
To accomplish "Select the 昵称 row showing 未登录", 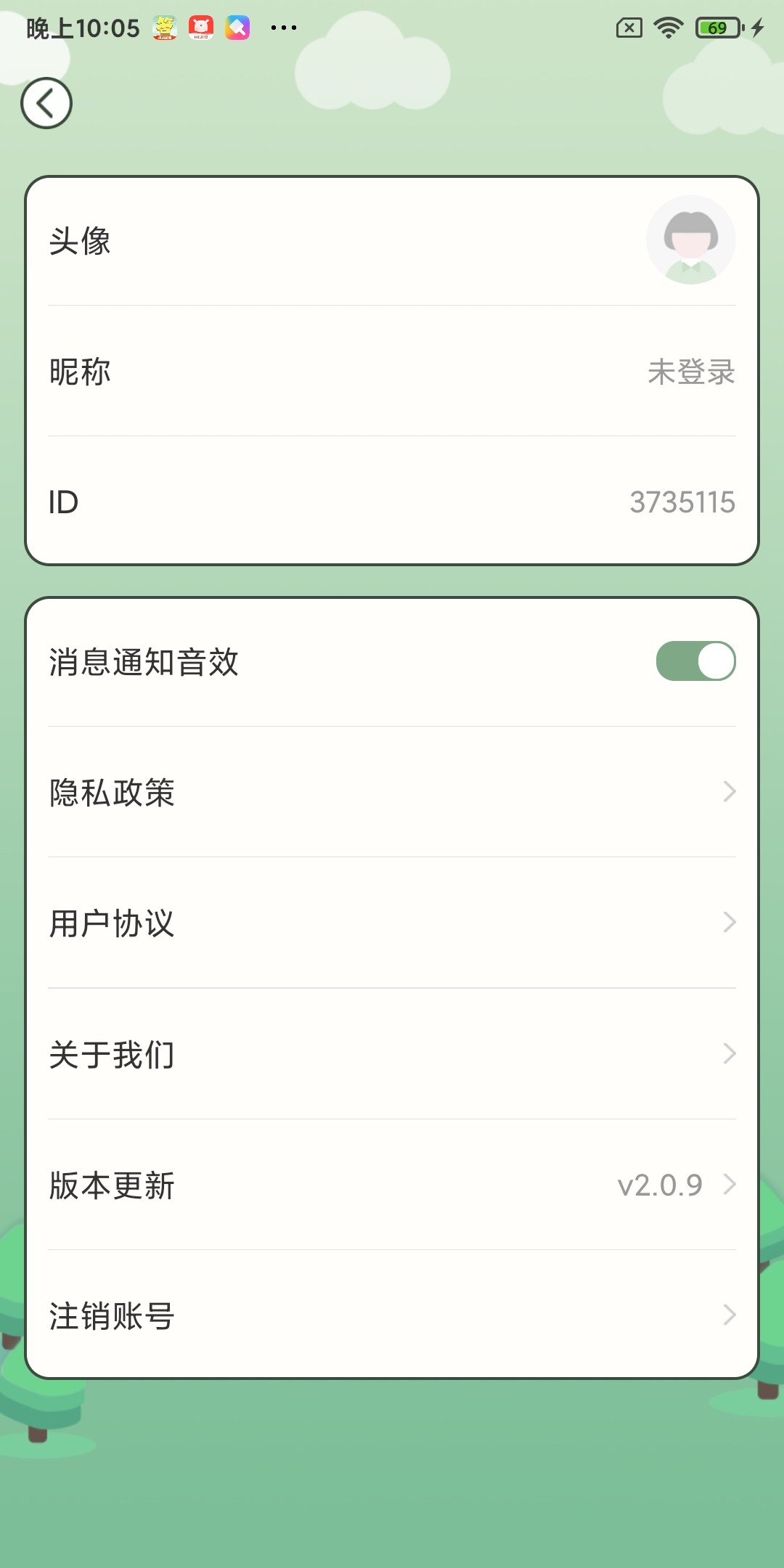I will tap(392, 372).
